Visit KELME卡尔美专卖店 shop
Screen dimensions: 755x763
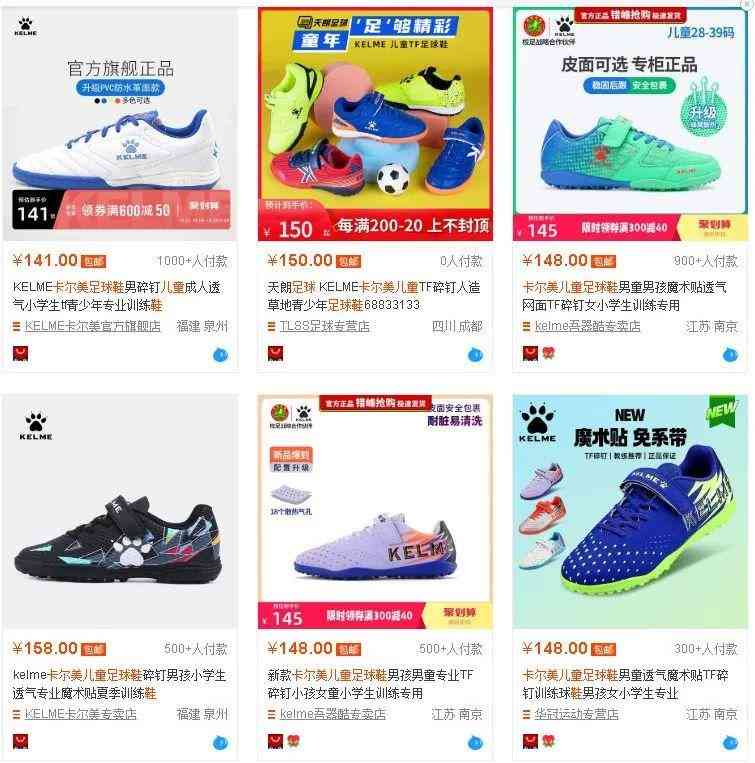pos(80,714)
